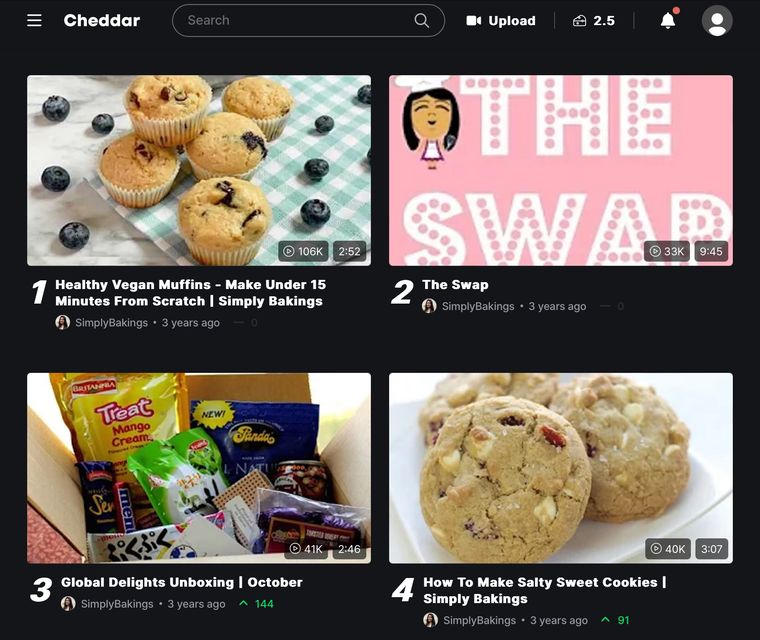This screenshot has width=760, height=640.
Task: Open the title link 'The Swap'
Action: click(x=455, y=284)
